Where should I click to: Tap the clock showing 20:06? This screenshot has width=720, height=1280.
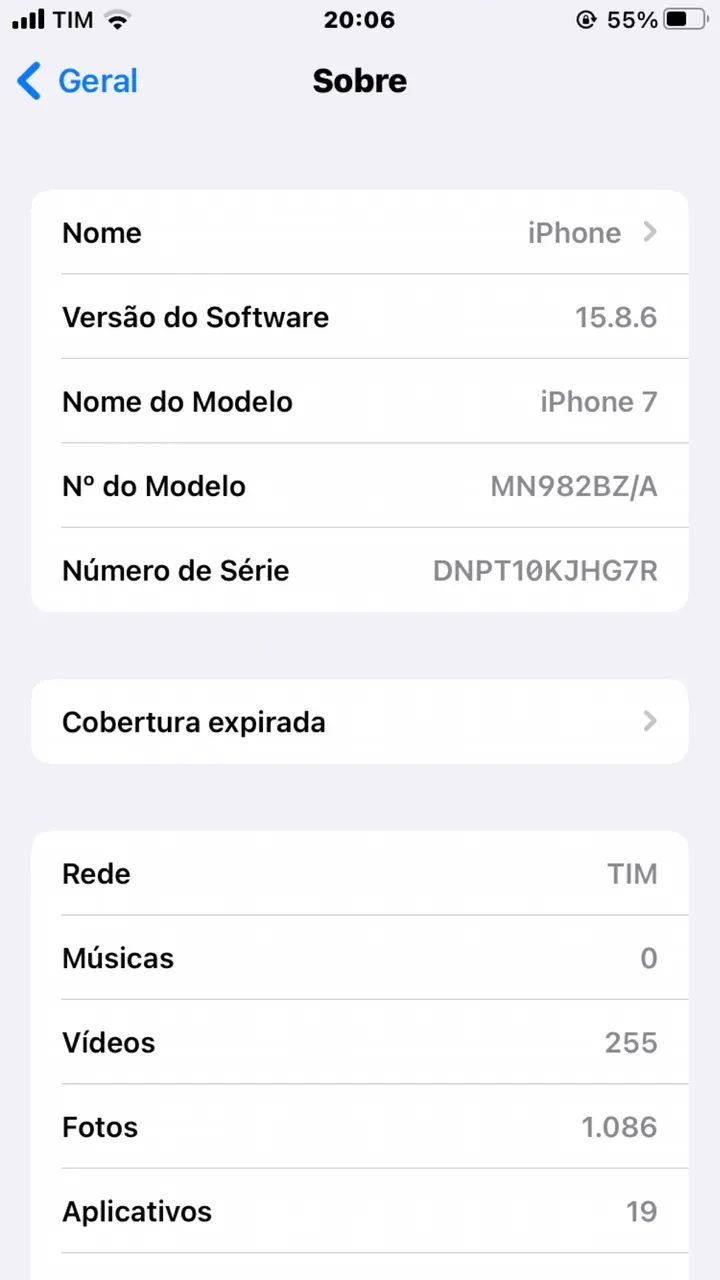tap(360, 18)
